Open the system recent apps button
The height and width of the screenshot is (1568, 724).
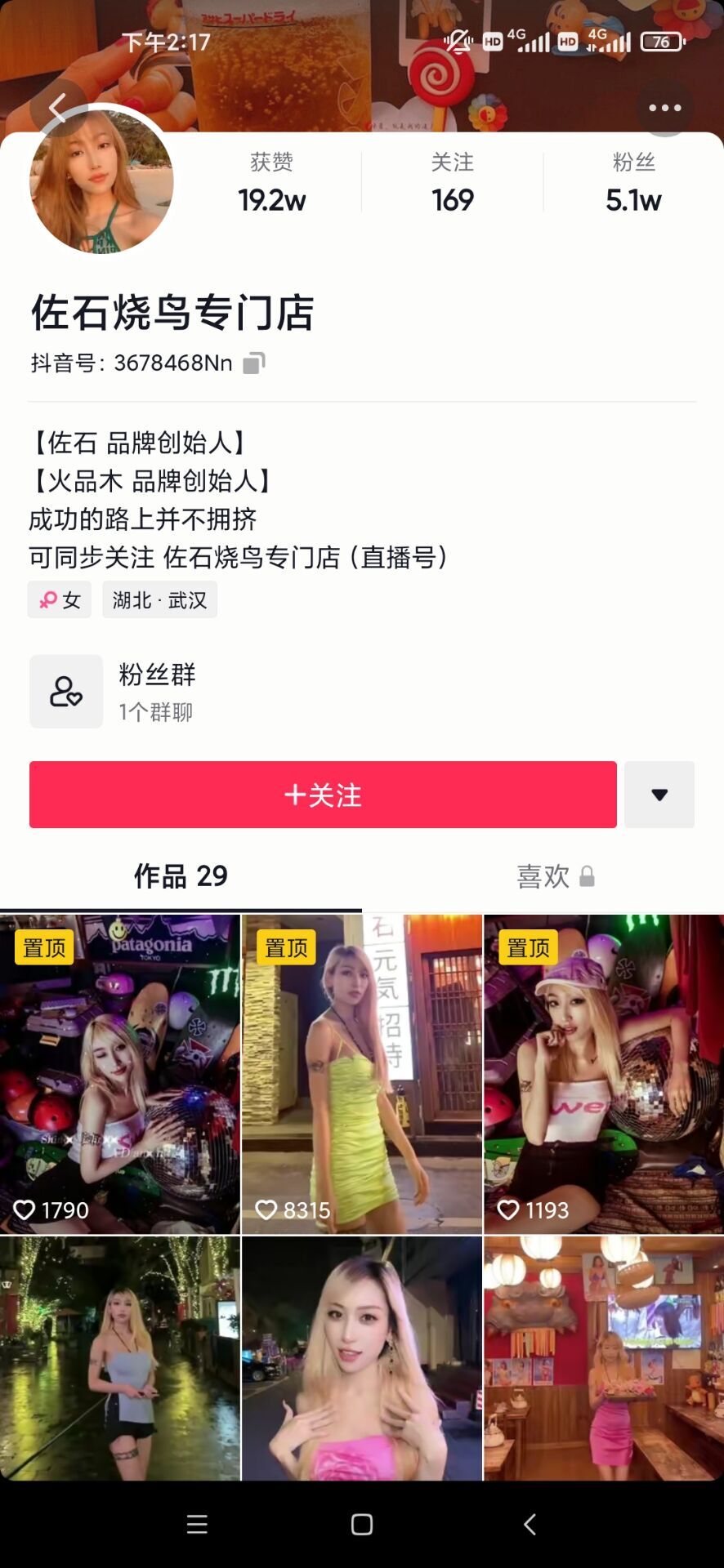point(197,1524)
